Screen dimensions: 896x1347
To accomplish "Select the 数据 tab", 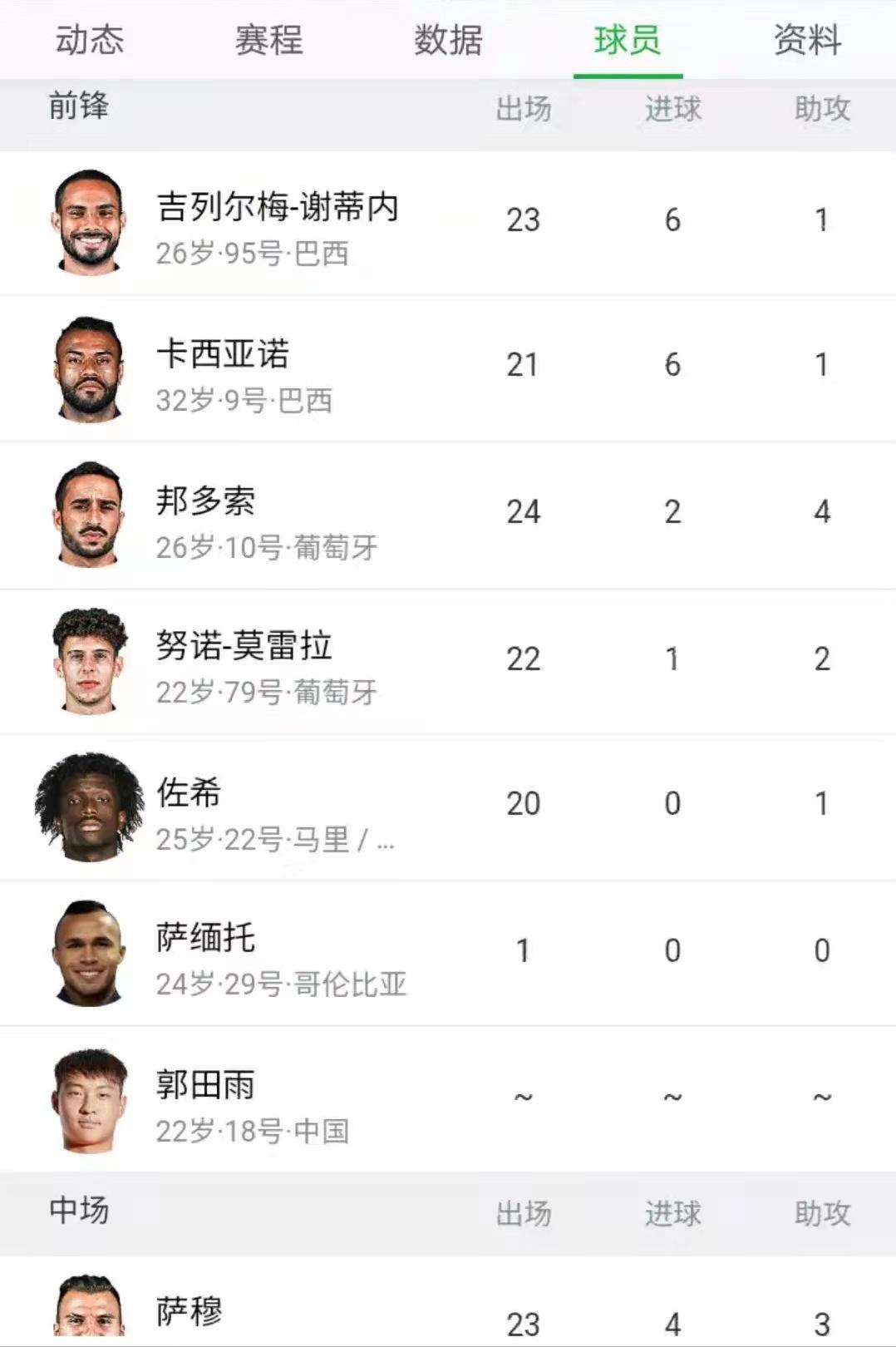I will 448,40.
